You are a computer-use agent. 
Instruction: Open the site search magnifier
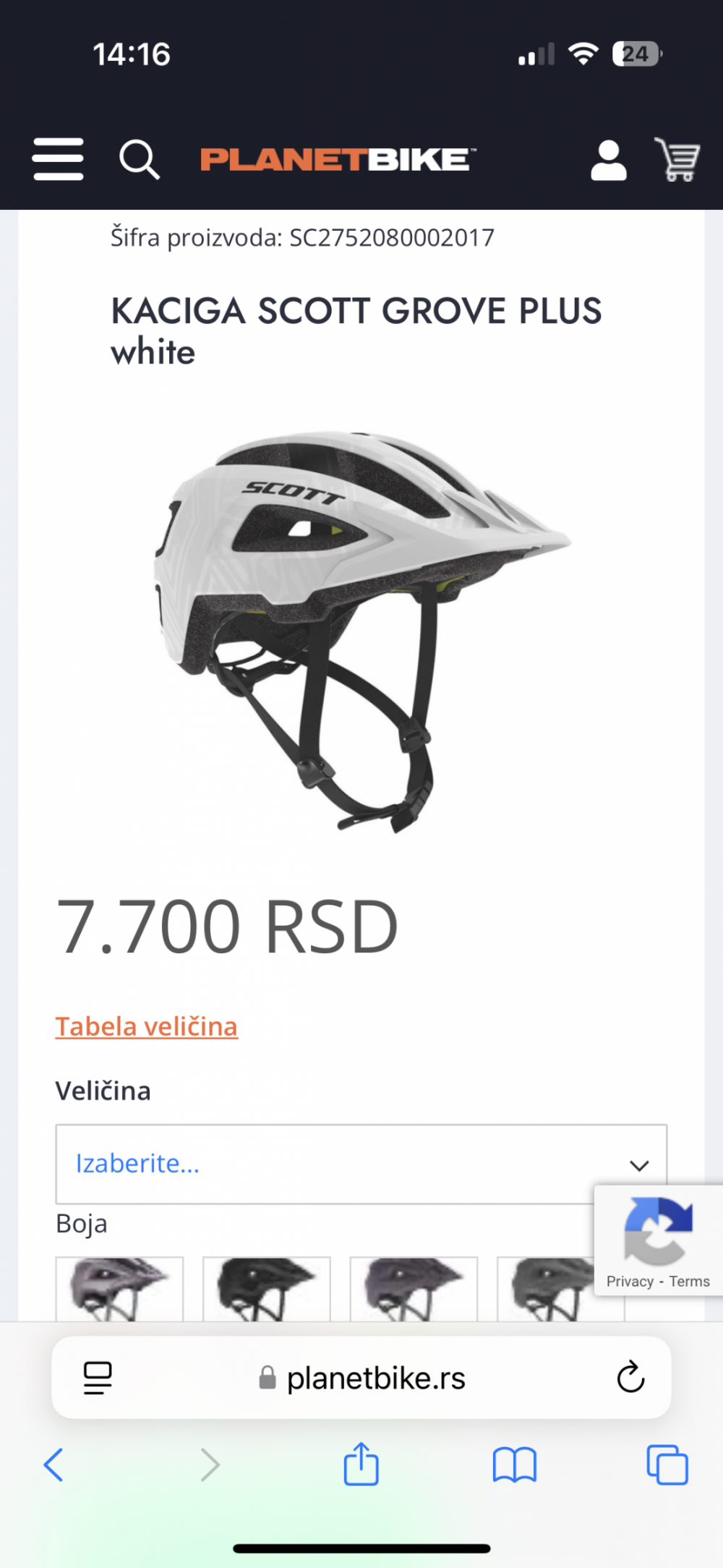[x=139, y=160]
